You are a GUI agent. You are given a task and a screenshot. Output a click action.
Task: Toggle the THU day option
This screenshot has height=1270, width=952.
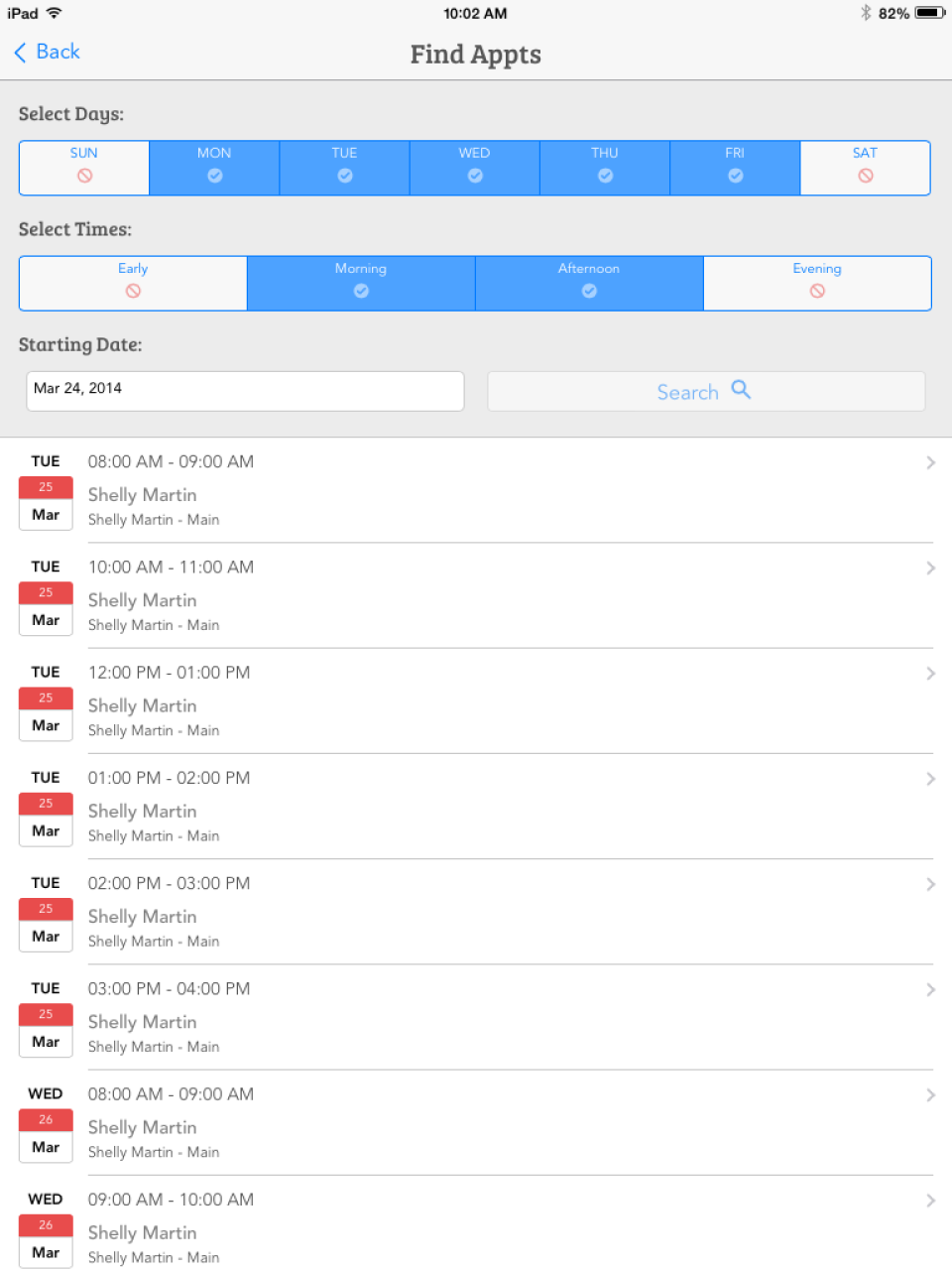pyautogui.click(x=605, y=167)
